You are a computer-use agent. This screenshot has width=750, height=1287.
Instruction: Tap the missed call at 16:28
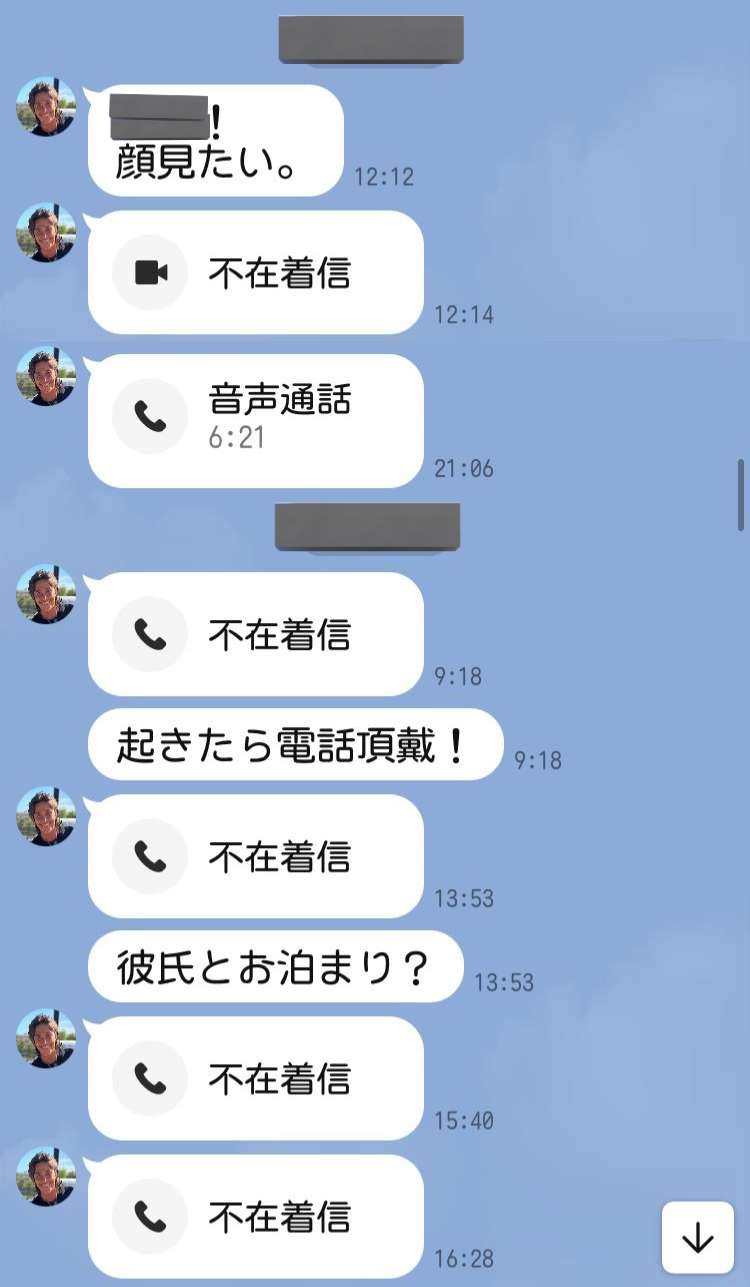pyautogui.click(x=255, y=1216)
